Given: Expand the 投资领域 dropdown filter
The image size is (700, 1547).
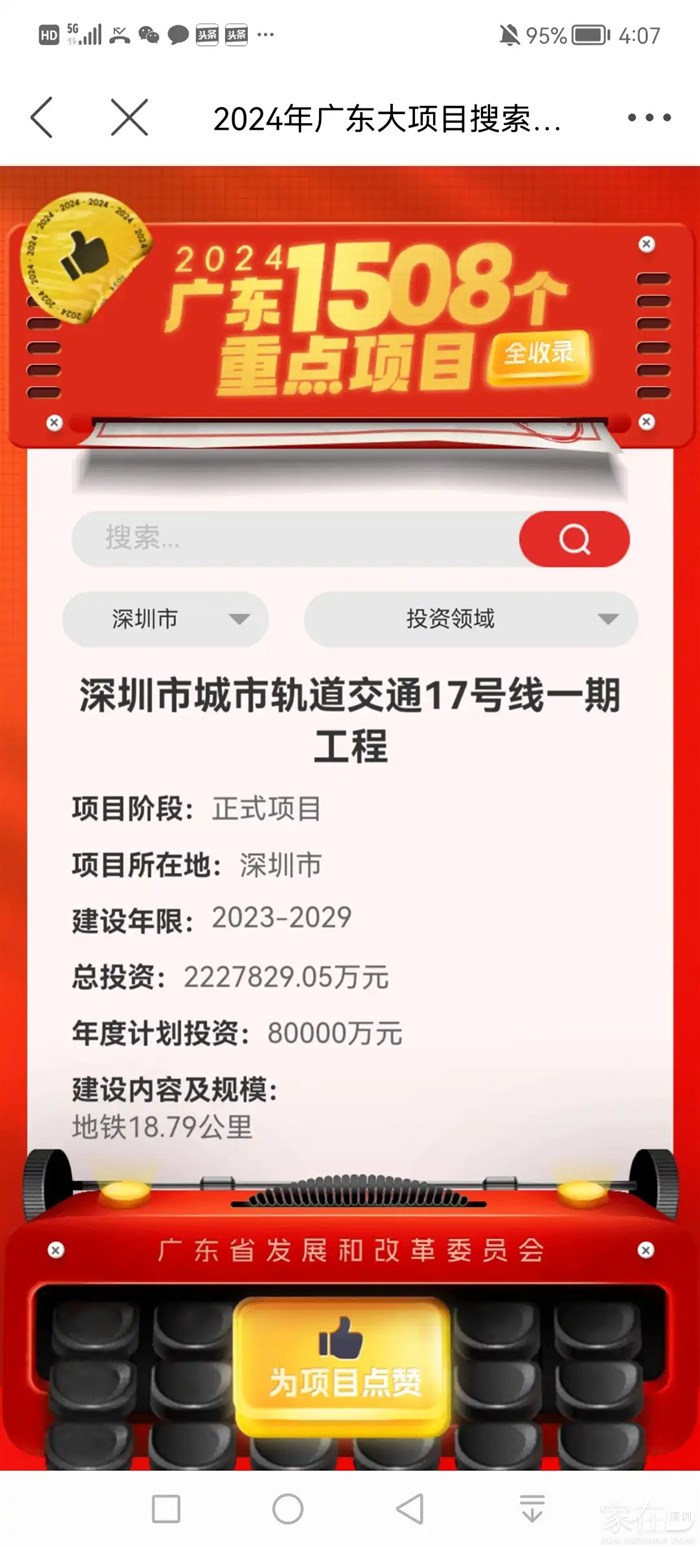Looking at the screenshot, I should pos(470,619).
